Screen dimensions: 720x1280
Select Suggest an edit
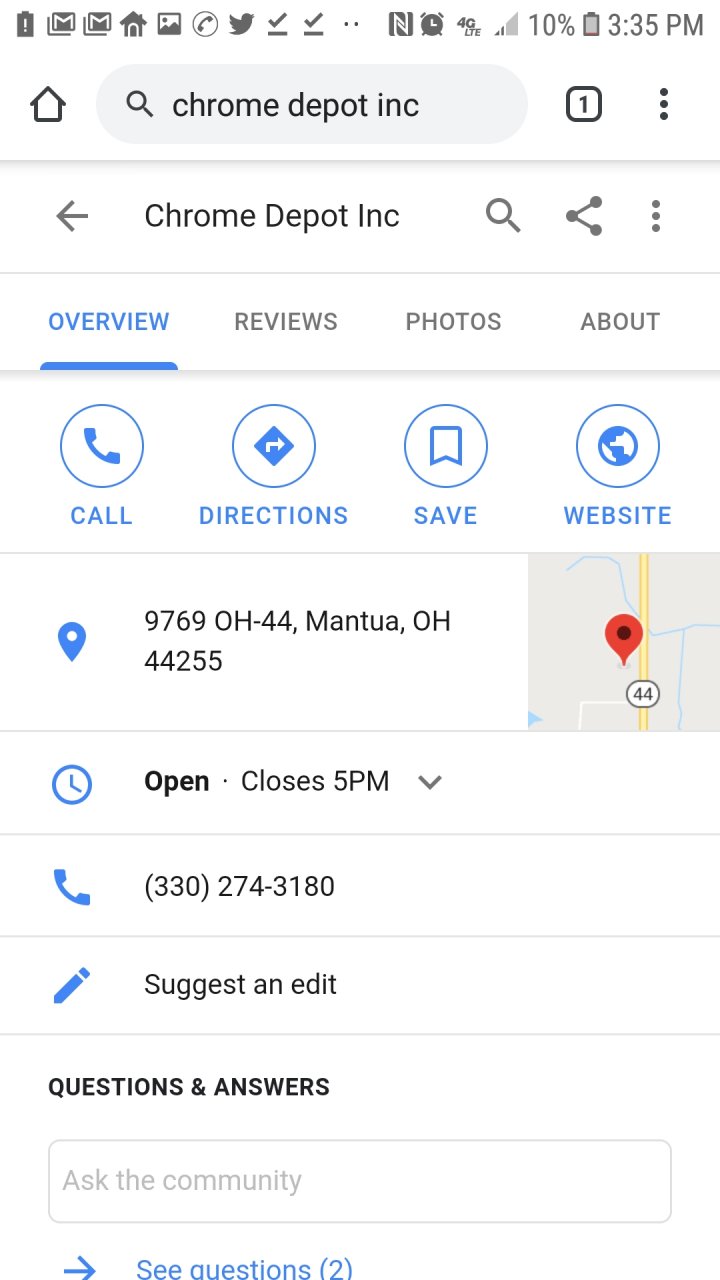pyautogui.click(x=240, y=985)
